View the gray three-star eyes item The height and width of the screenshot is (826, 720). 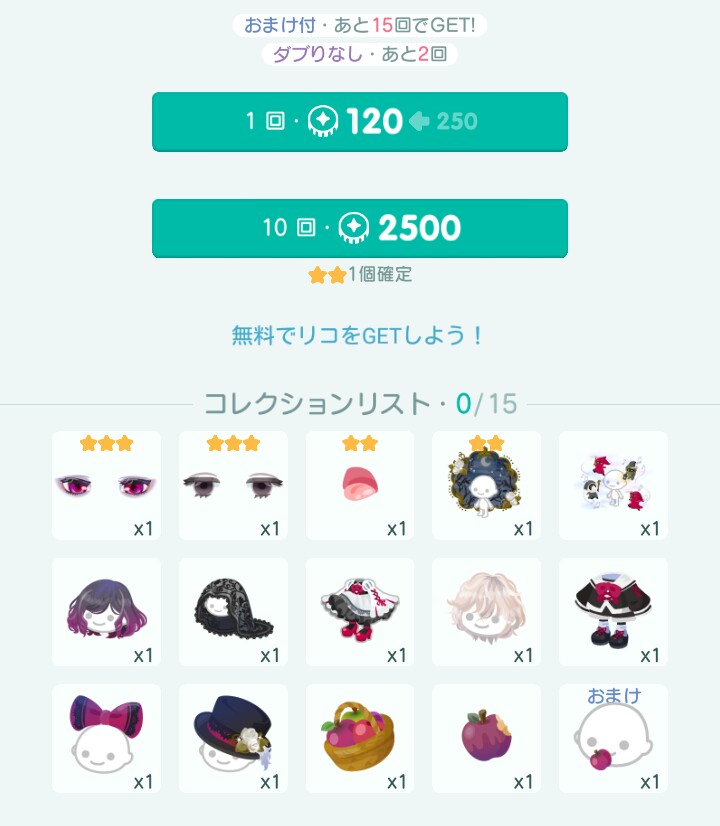233,486
